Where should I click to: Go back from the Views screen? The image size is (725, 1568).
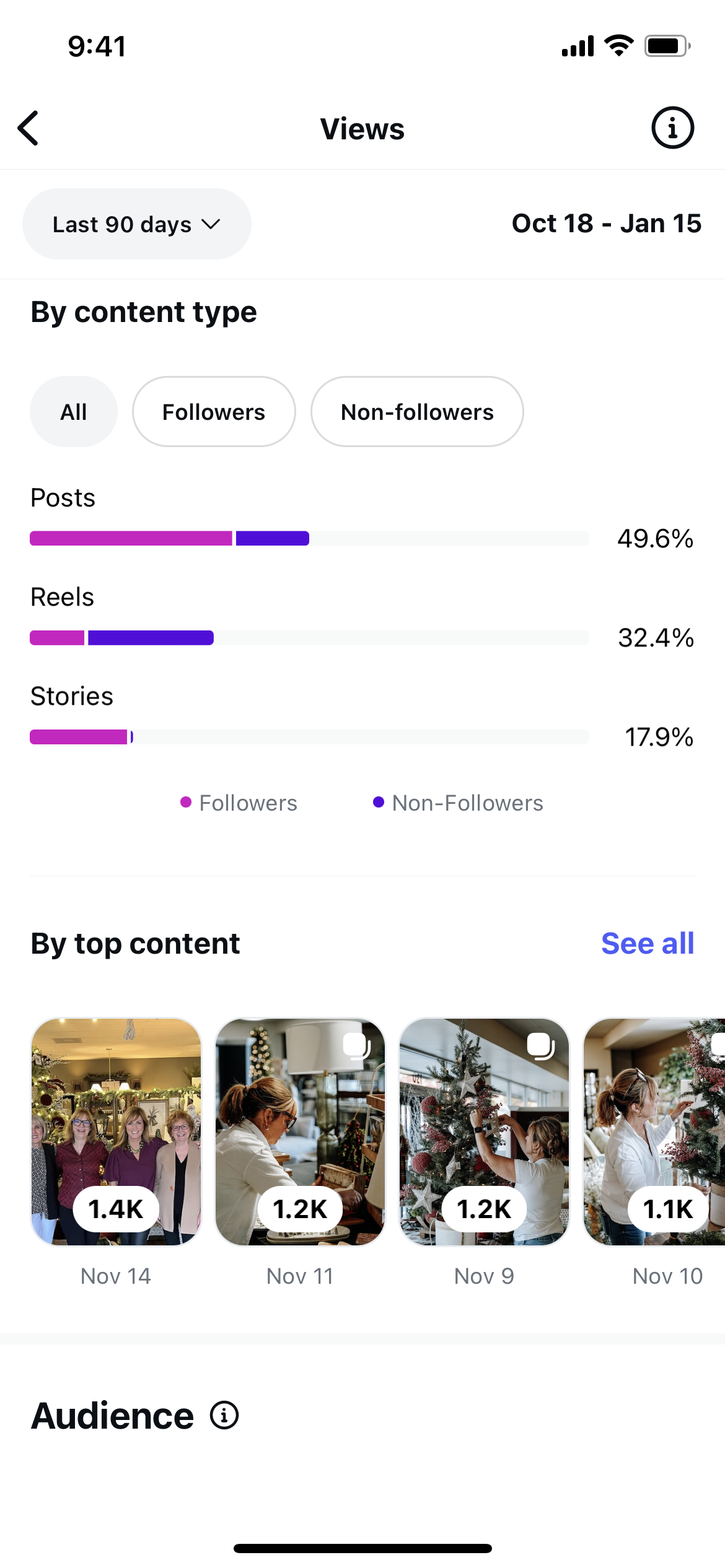(29, 128)
